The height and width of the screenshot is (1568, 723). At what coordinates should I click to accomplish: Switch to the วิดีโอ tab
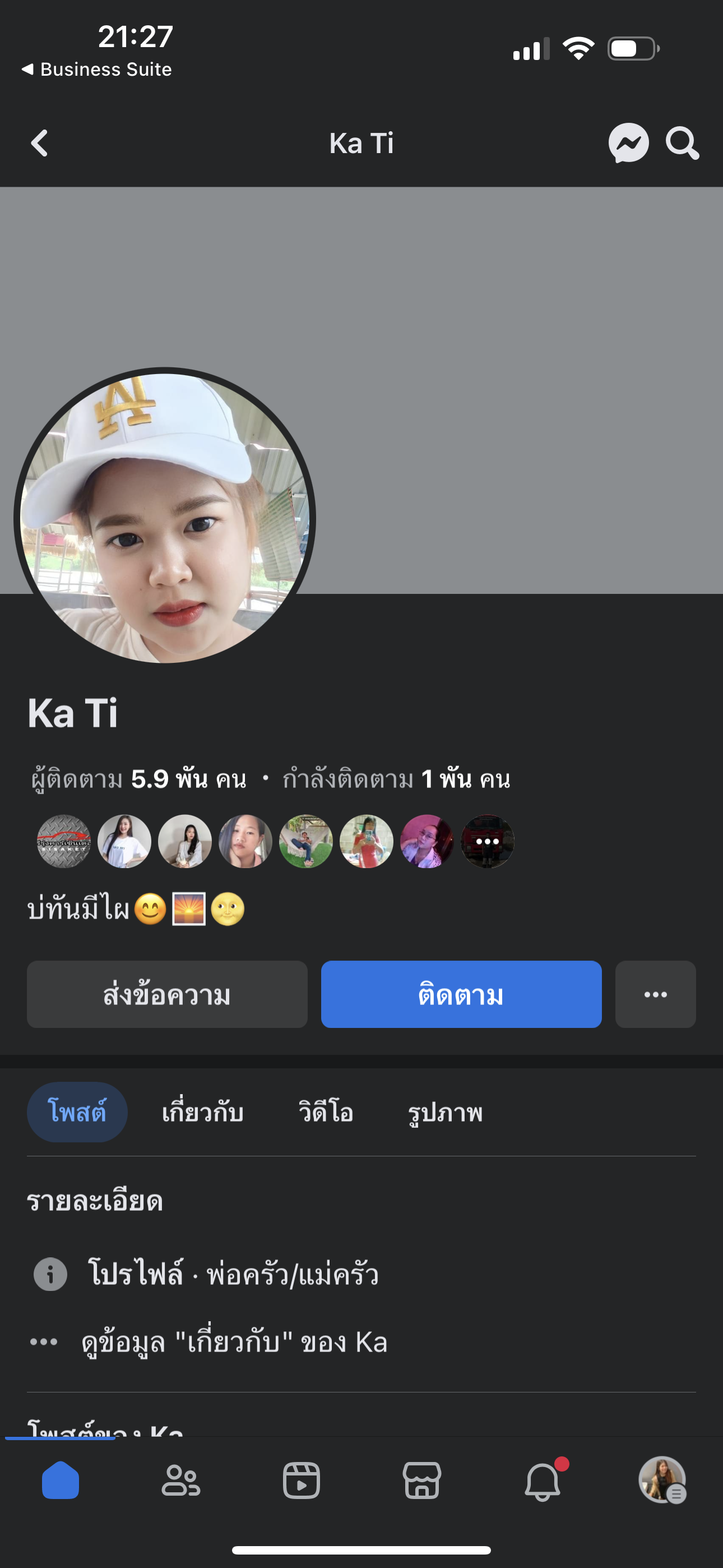coord(326,1112)
